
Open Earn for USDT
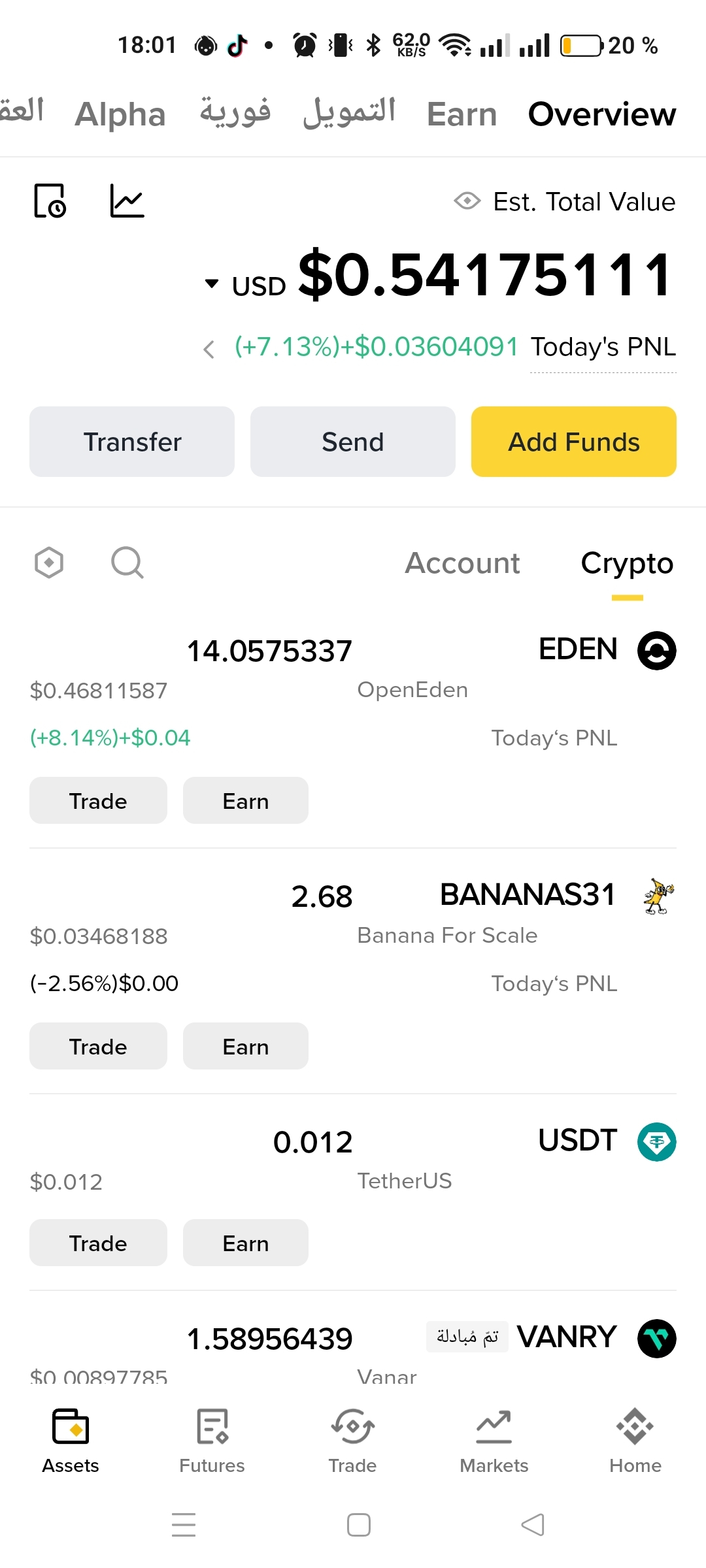[246, 1243]
